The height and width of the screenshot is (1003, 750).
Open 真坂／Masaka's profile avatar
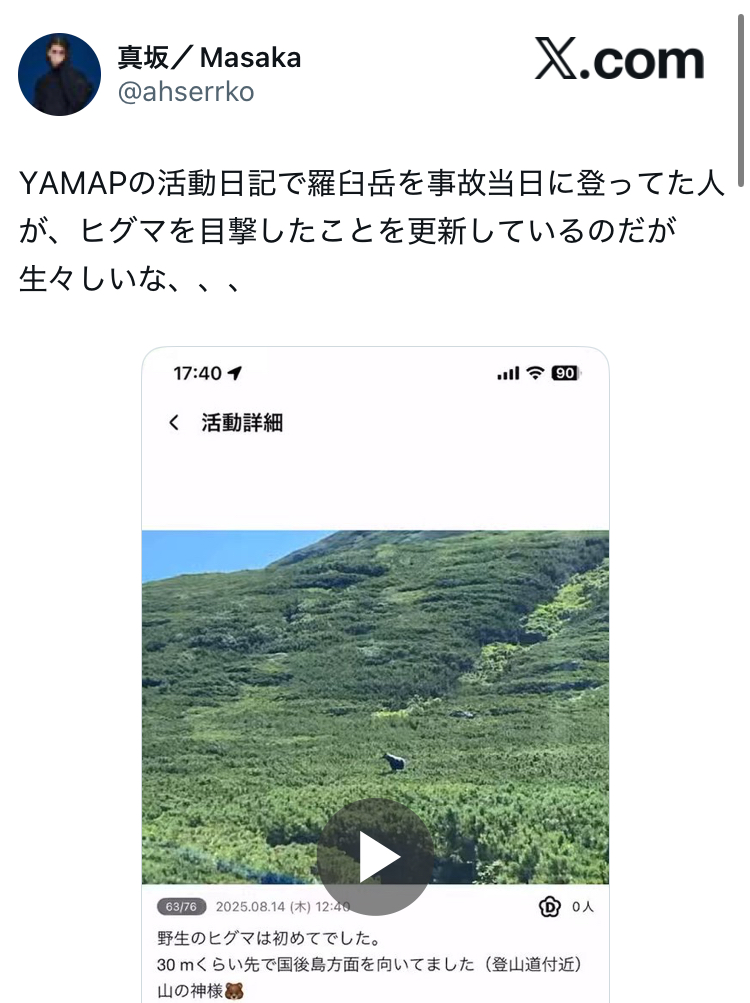coord(60,75)
